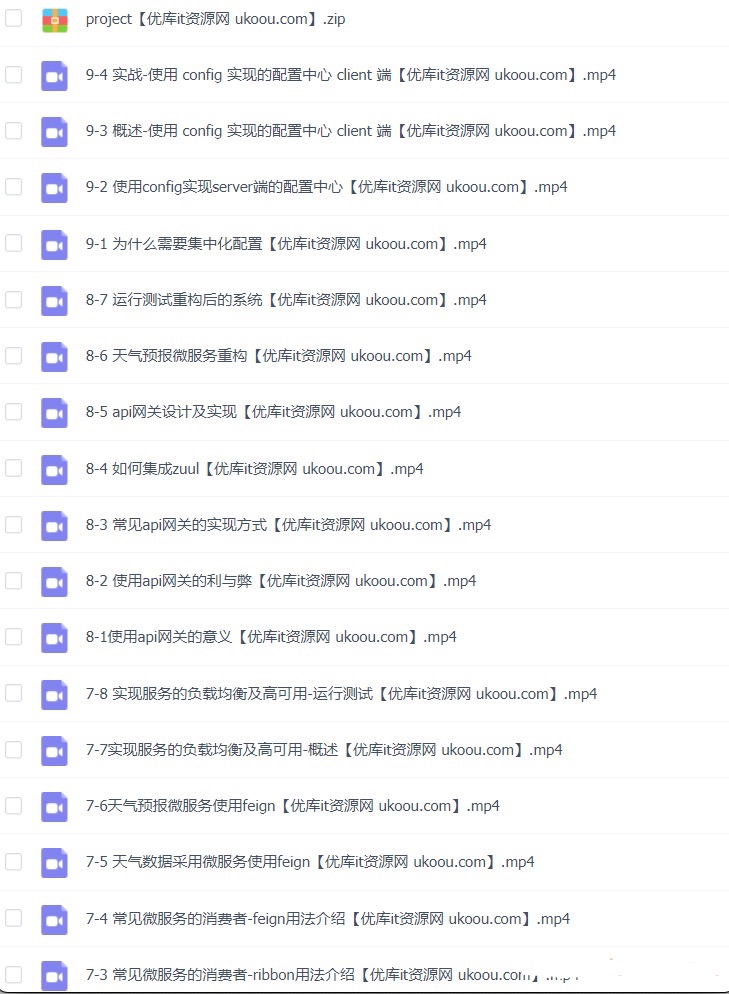Open video 7-6天气预报微服务使用feign
Viewport: 729px width, 994px height.
292,806
